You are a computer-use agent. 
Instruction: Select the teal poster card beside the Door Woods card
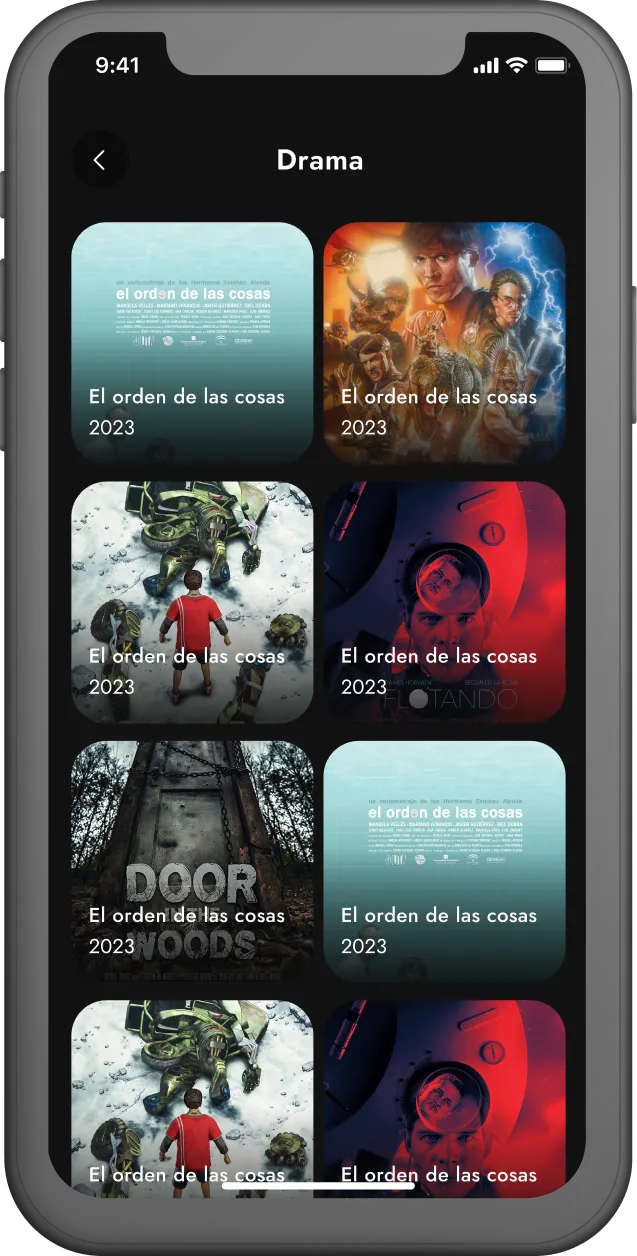click(444, 861)
